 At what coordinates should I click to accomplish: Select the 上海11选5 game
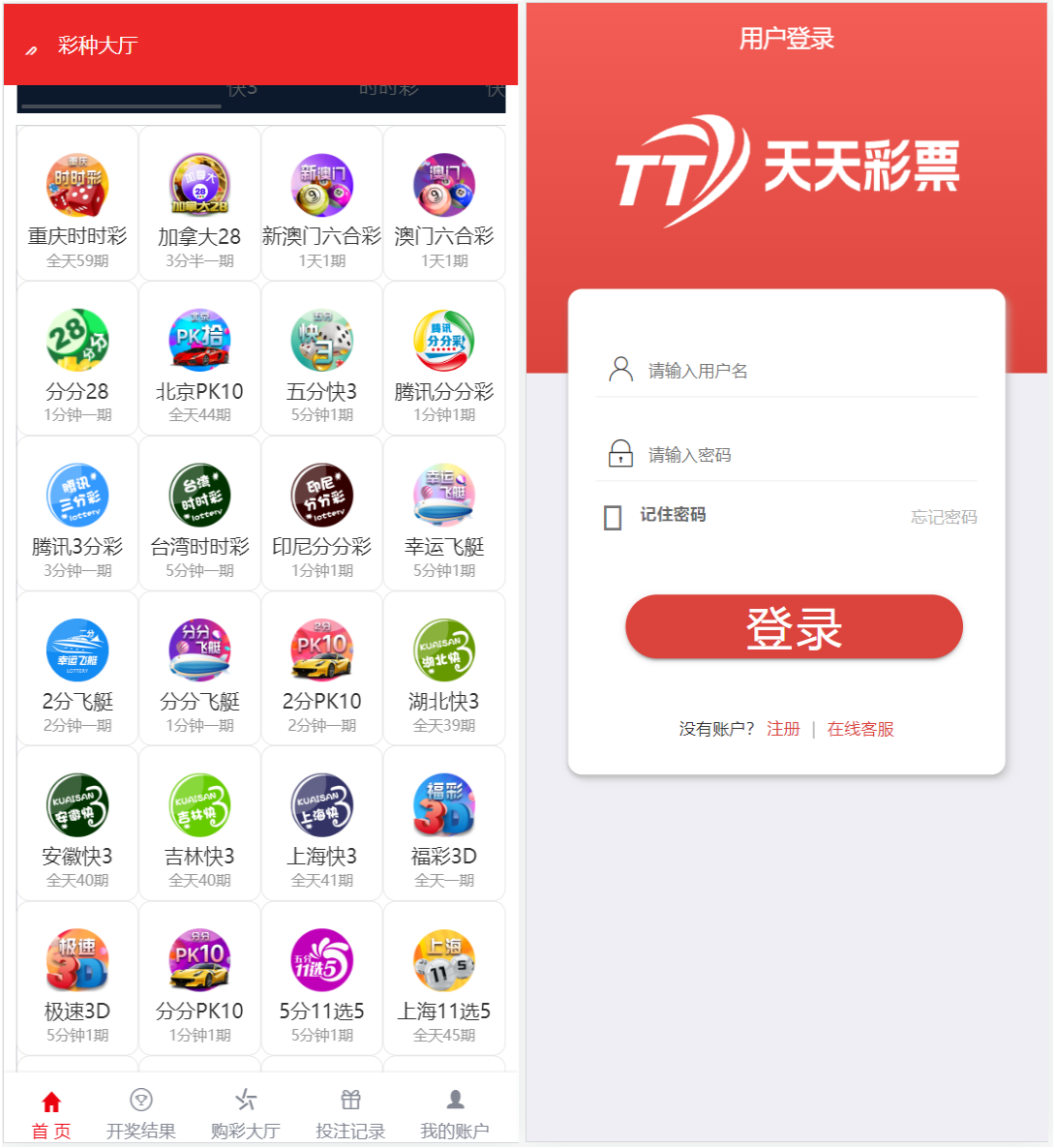pos(444,979)
